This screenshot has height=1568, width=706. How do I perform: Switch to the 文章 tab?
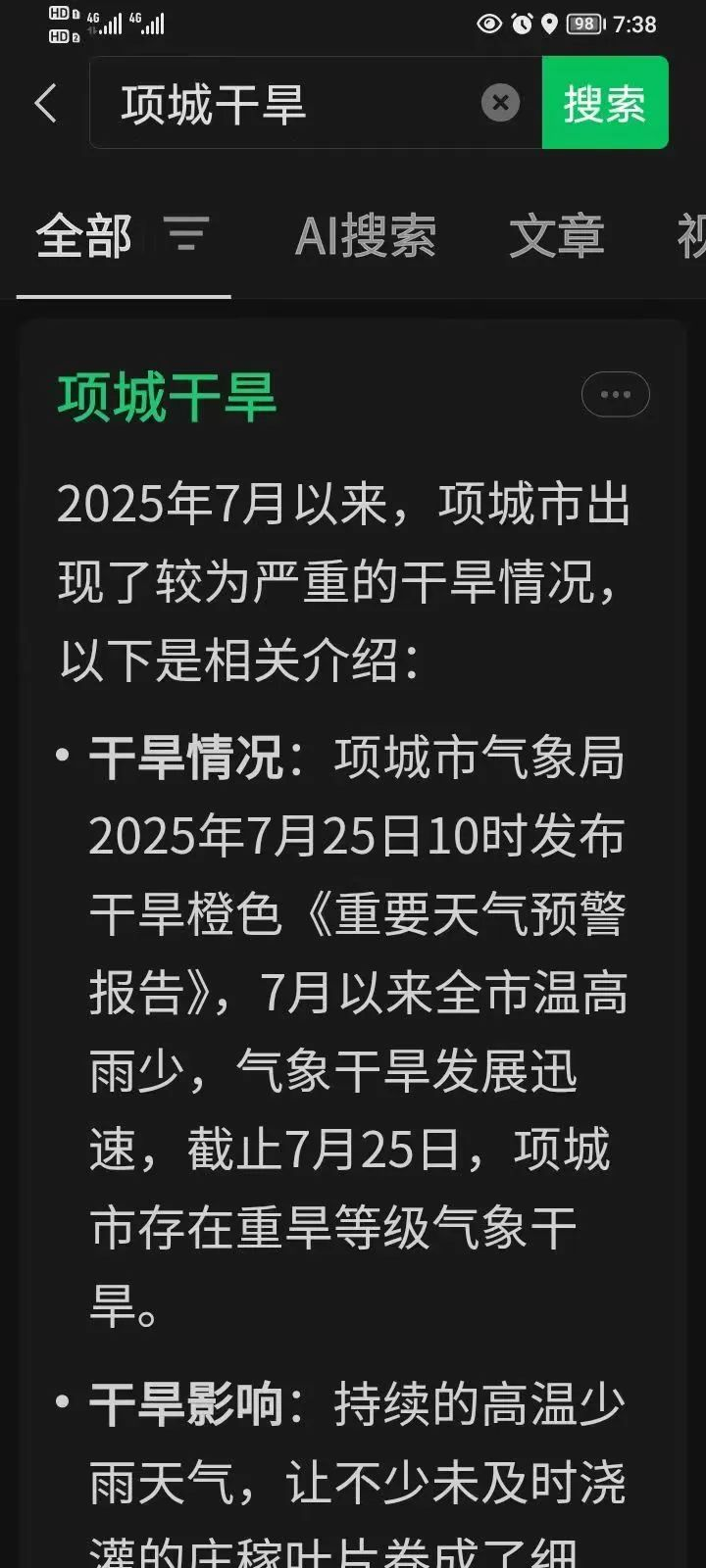(x=556, y=236)
